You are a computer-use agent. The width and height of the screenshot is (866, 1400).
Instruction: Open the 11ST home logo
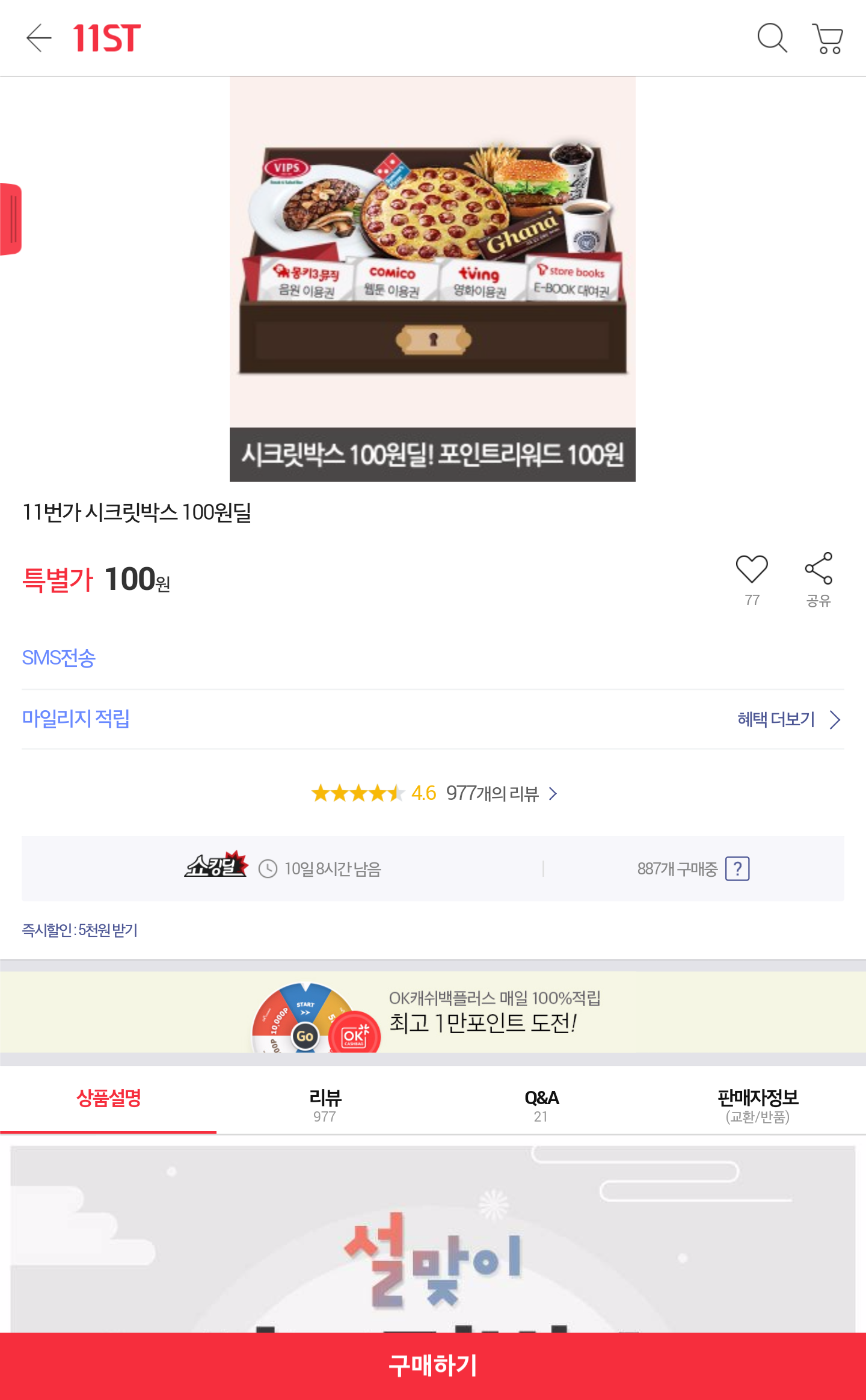pyautogui.click(x=106, y=38)
